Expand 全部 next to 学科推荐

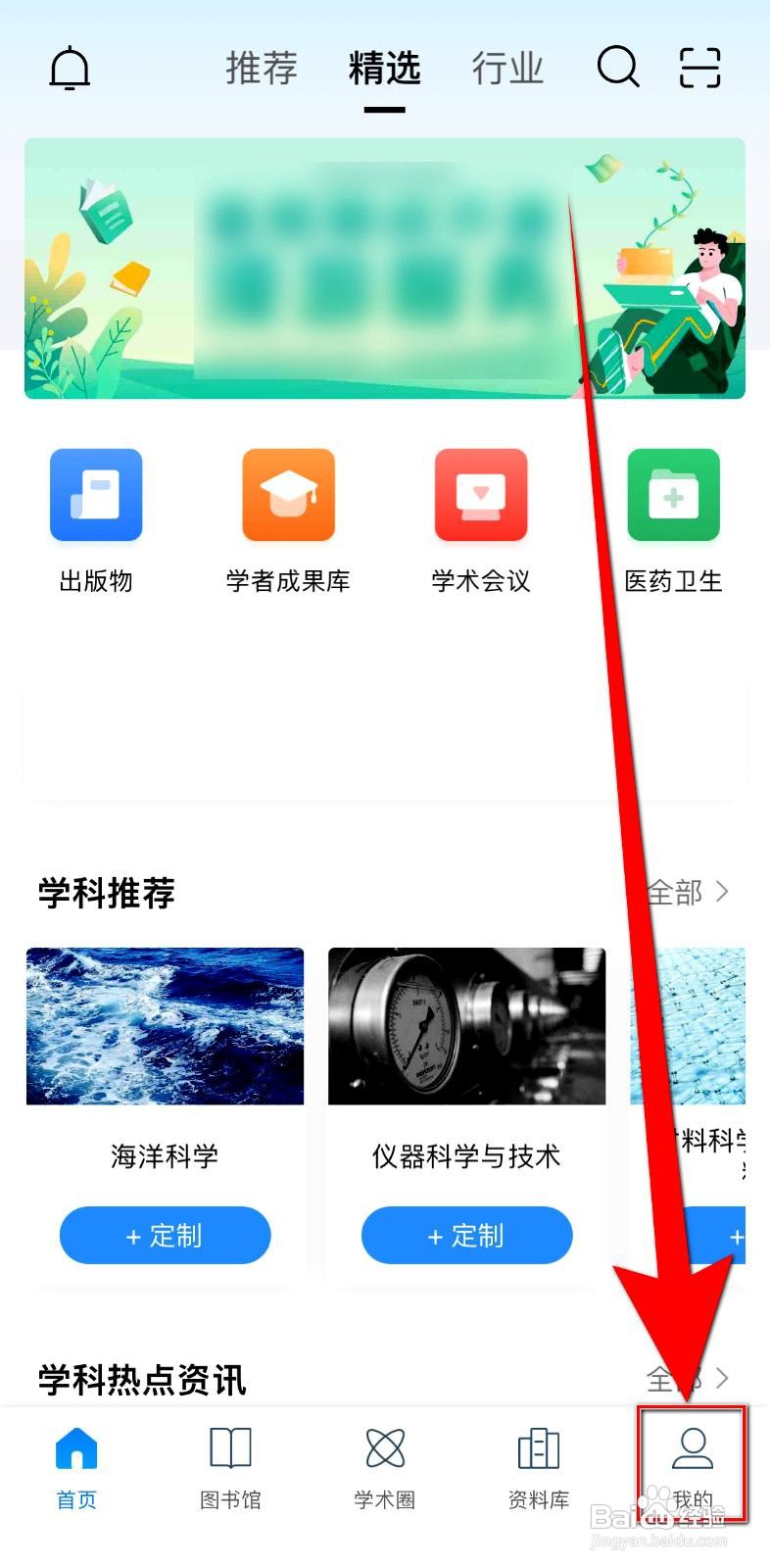[684, 892]
